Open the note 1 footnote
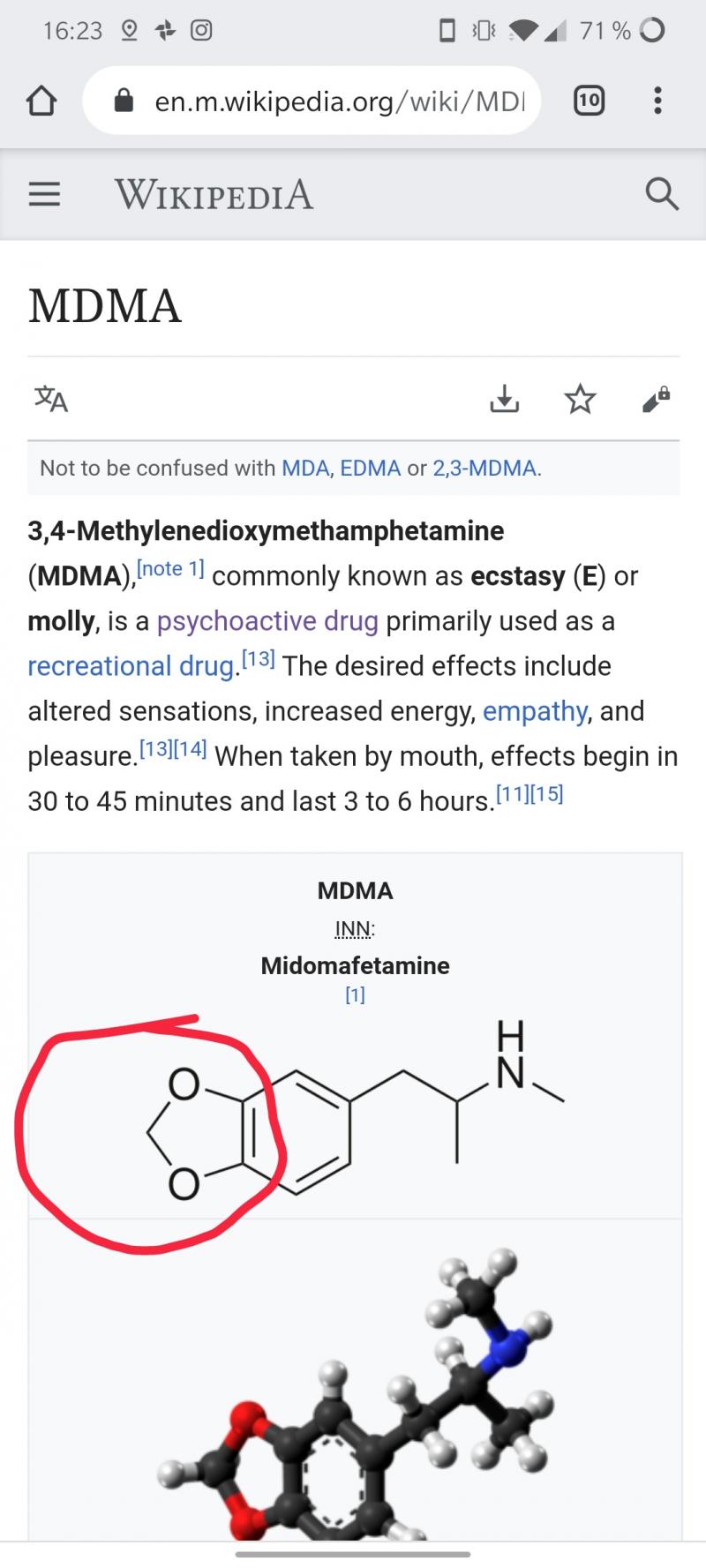This screenshot has height=1568, width=706. (x=171, y=569)
